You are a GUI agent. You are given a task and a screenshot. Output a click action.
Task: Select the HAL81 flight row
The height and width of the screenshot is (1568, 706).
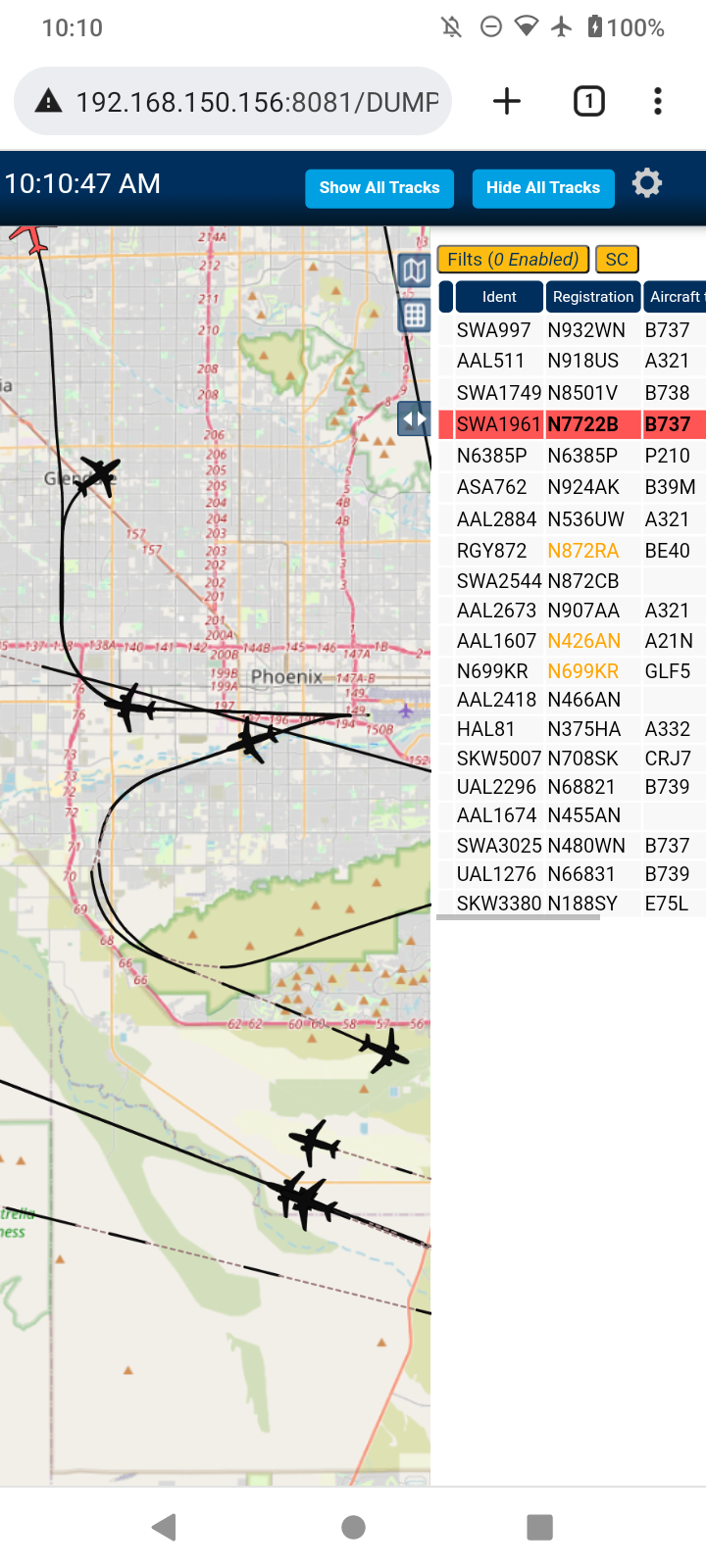(x=572, y=729)
